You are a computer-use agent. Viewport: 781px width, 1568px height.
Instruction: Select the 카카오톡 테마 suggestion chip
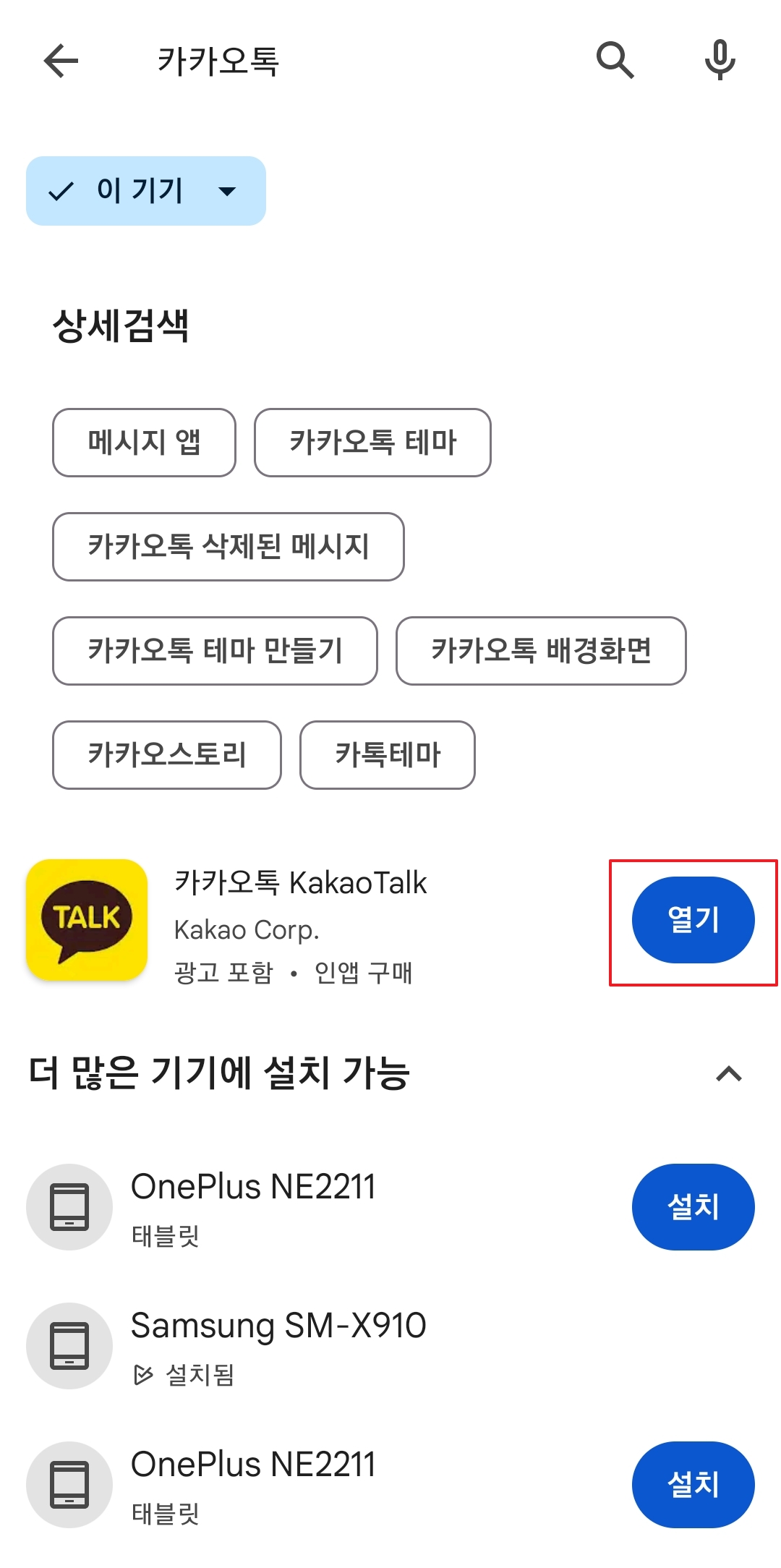372,443
